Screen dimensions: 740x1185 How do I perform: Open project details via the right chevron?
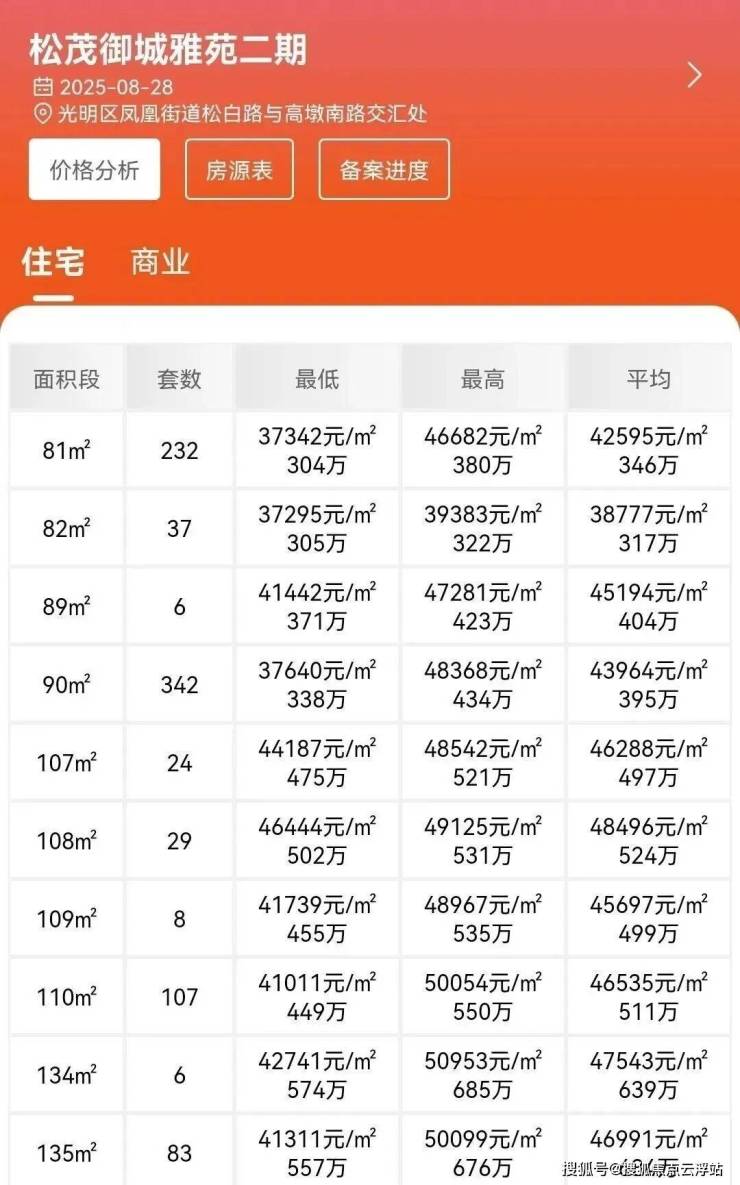click(695, 75)
